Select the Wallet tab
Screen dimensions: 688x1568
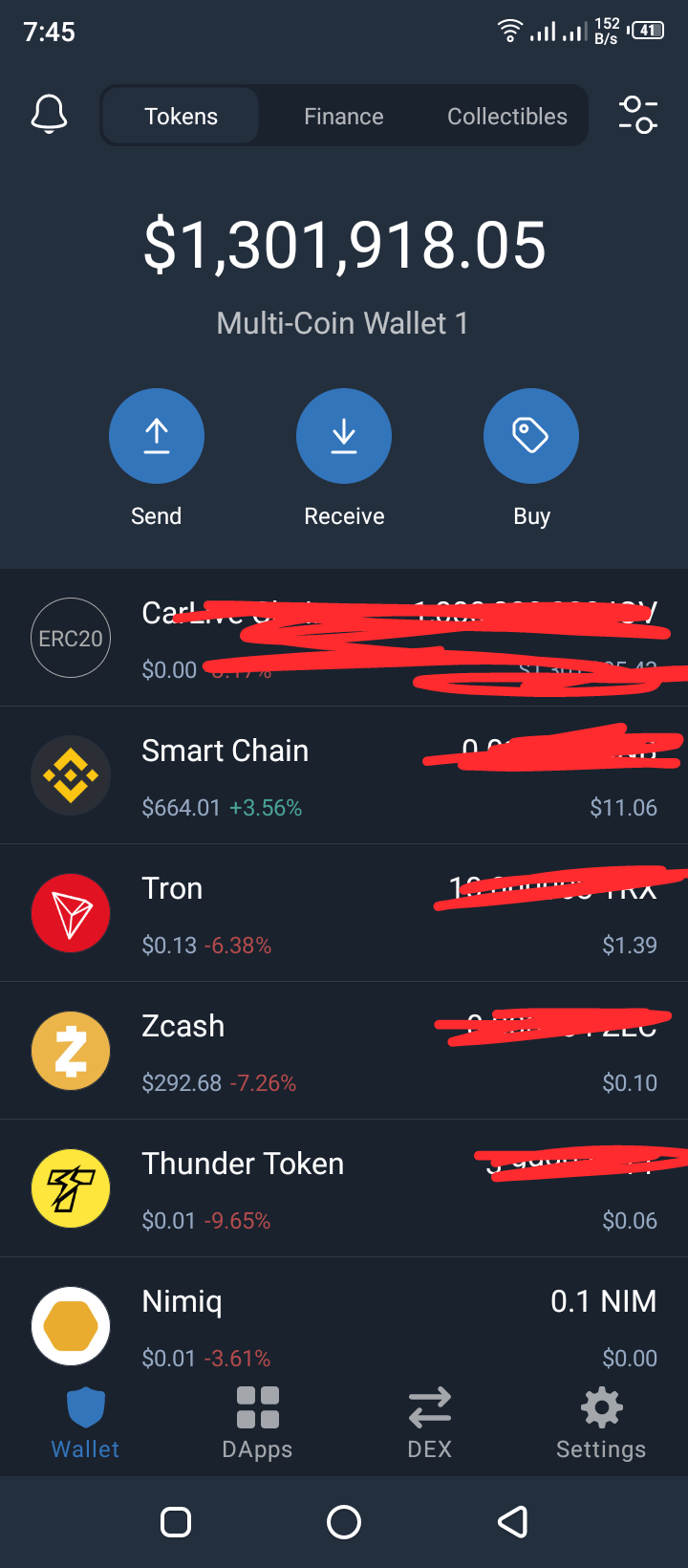[x=85, y=1423]
